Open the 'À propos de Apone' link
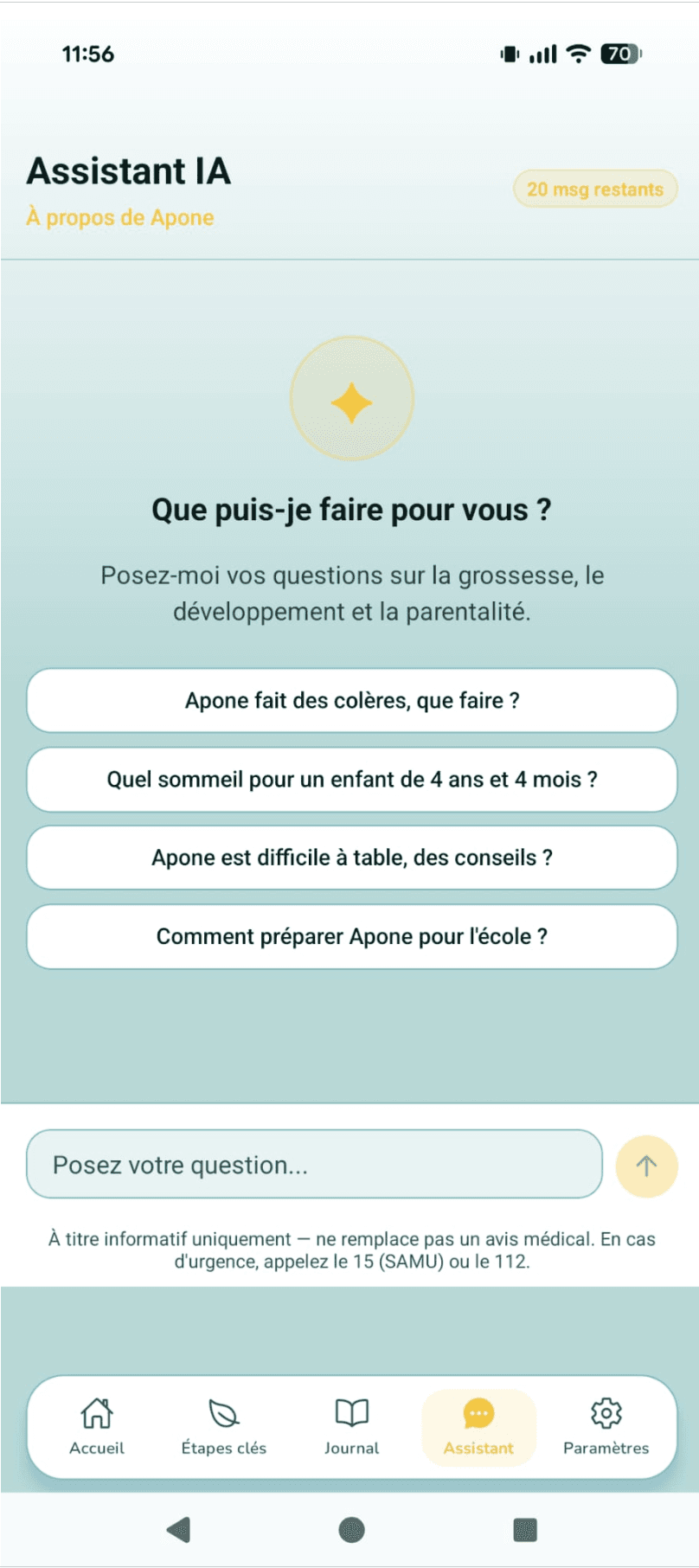The width and height of the screenshot is (699, 1568). (x=120, y=217)
